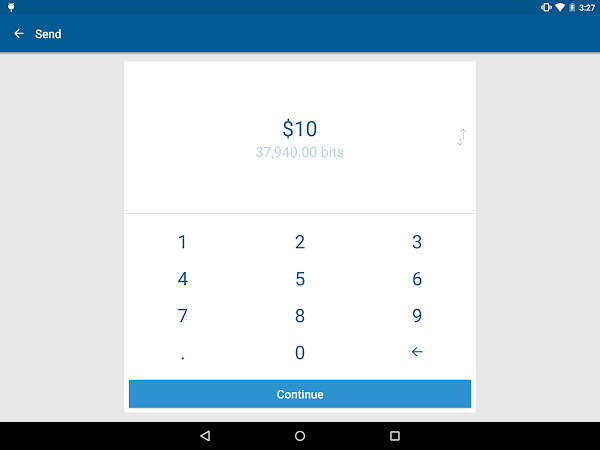Enter digit 6 on the keypad
Screen dimensions: 600x450
point(417,279)
